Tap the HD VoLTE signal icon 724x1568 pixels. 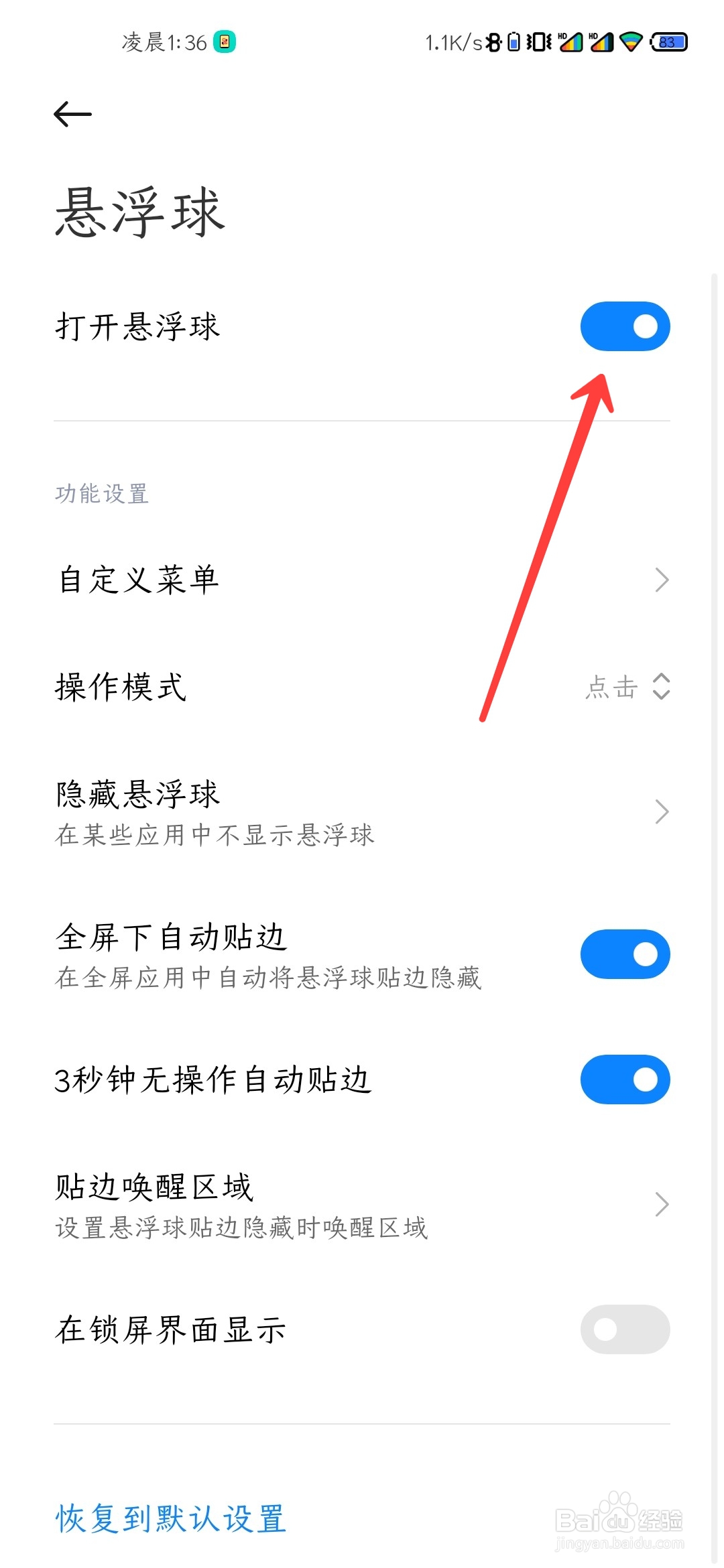pyautogui.click(x=571, y=42)
